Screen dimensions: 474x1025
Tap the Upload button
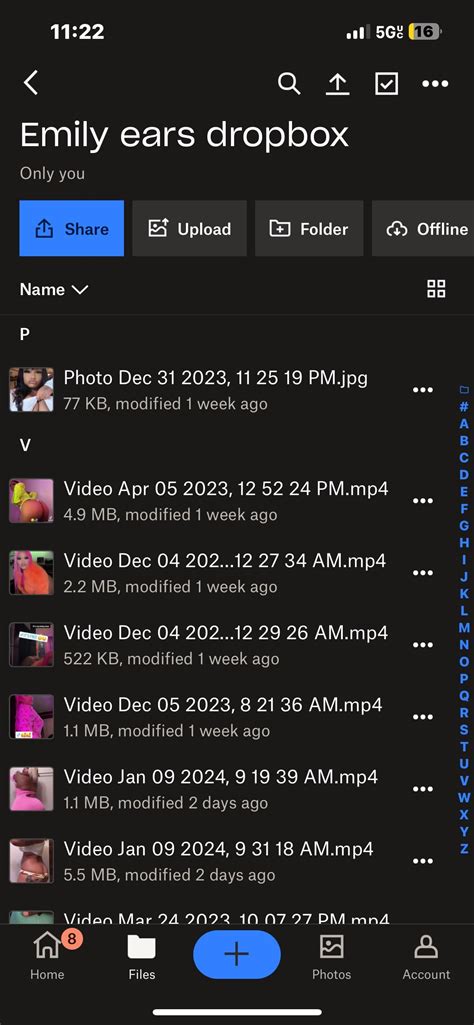point(190,228)
